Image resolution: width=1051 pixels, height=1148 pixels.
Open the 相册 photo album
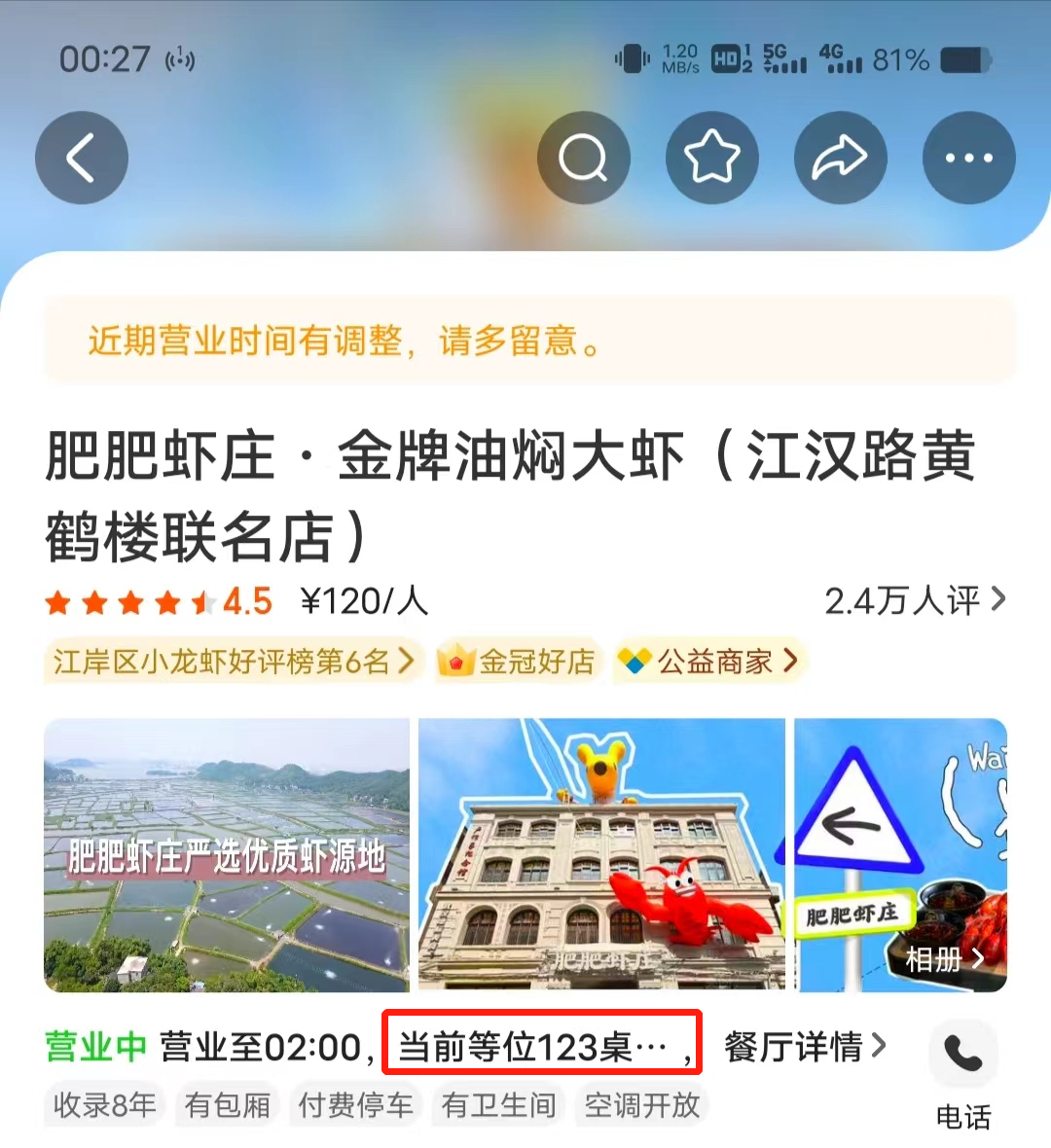pos(942,959)
